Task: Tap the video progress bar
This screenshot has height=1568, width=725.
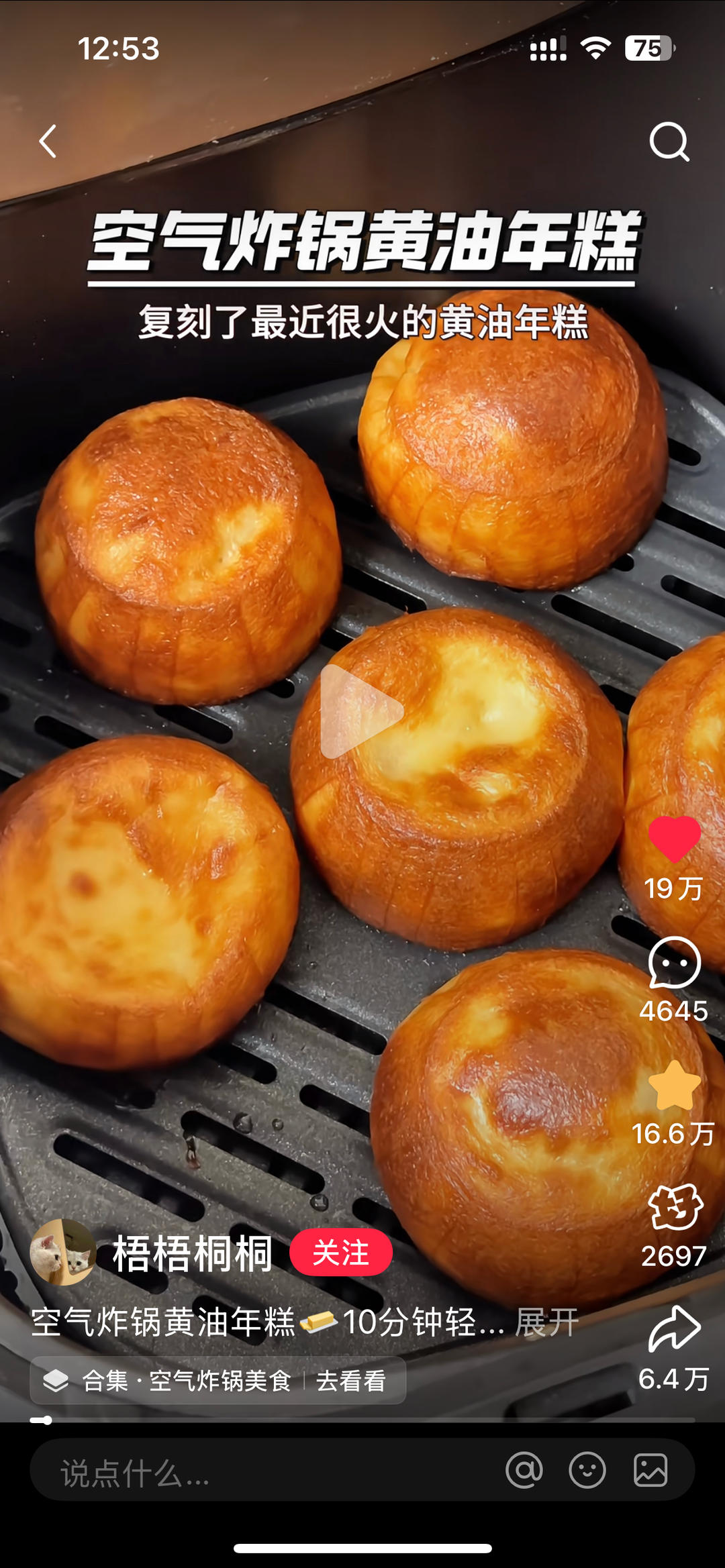Action: (x=362, y=1420)
